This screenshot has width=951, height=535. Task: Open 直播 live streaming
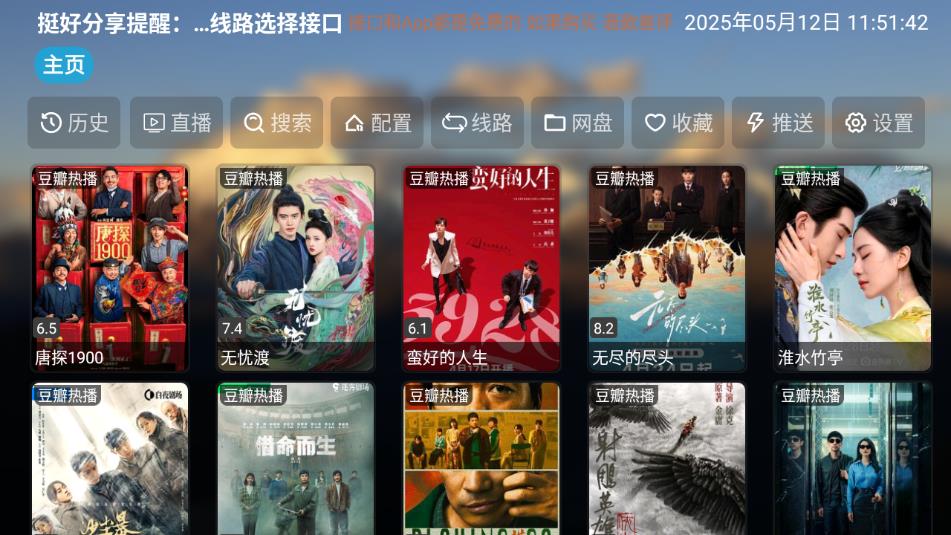pyautogui.click(x=175, y=123)
